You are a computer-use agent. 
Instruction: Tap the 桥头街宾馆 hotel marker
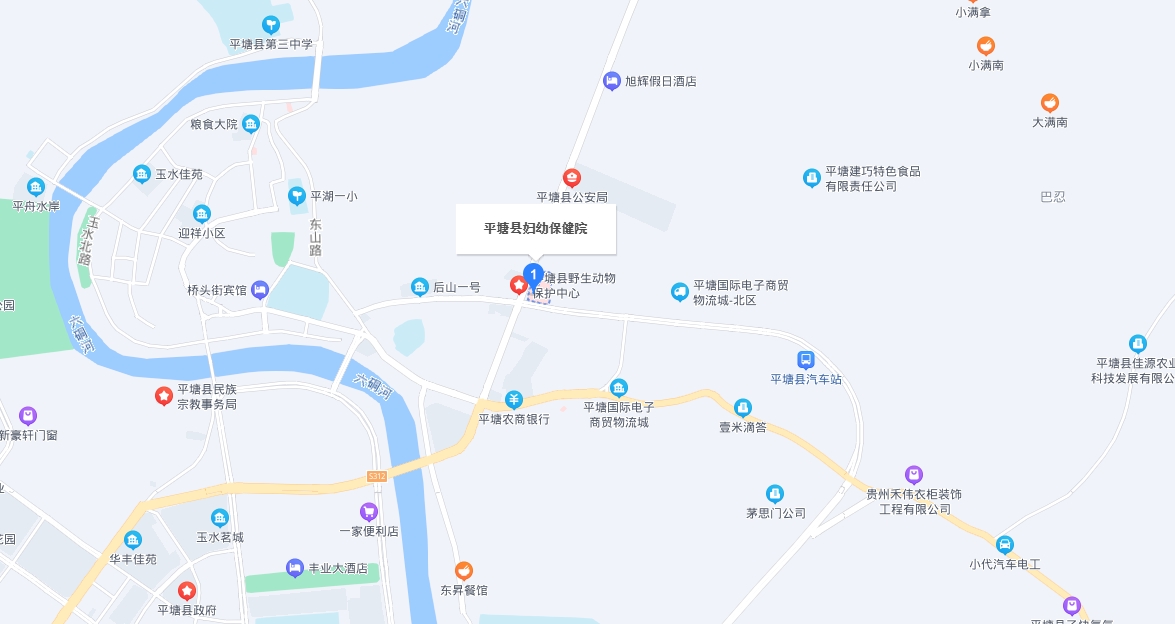(x=260, y=290)
